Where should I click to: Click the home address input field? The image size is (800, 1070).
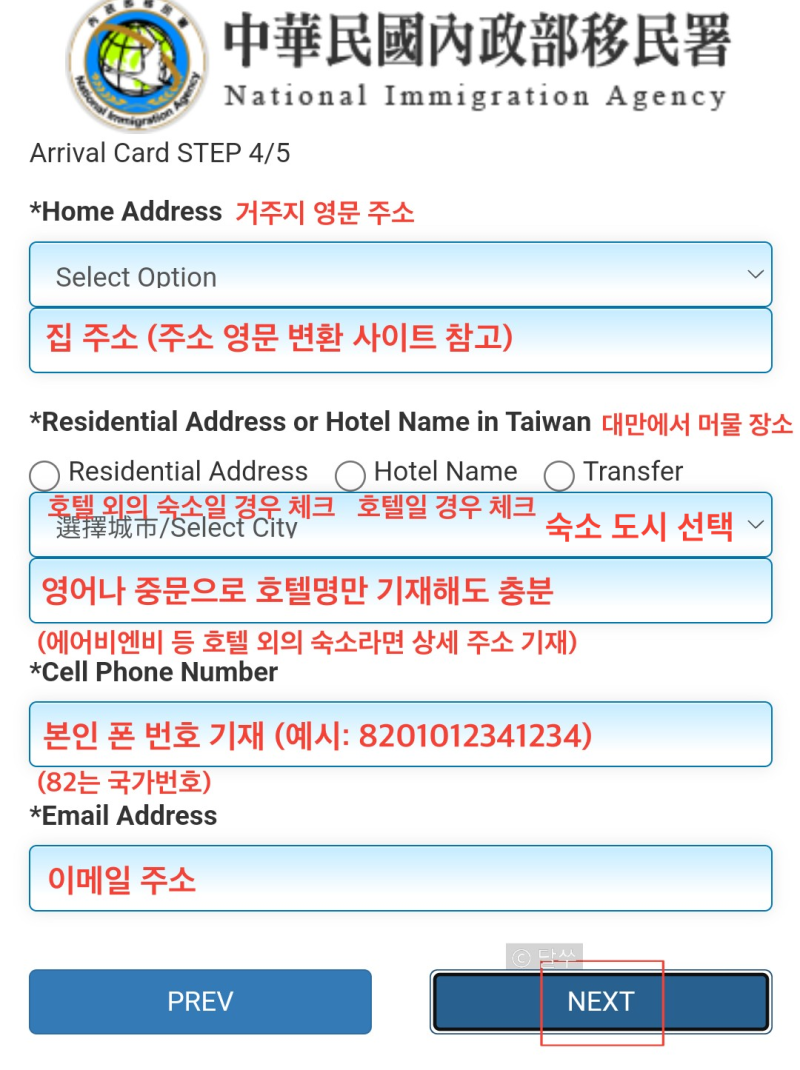click(400, 339)
